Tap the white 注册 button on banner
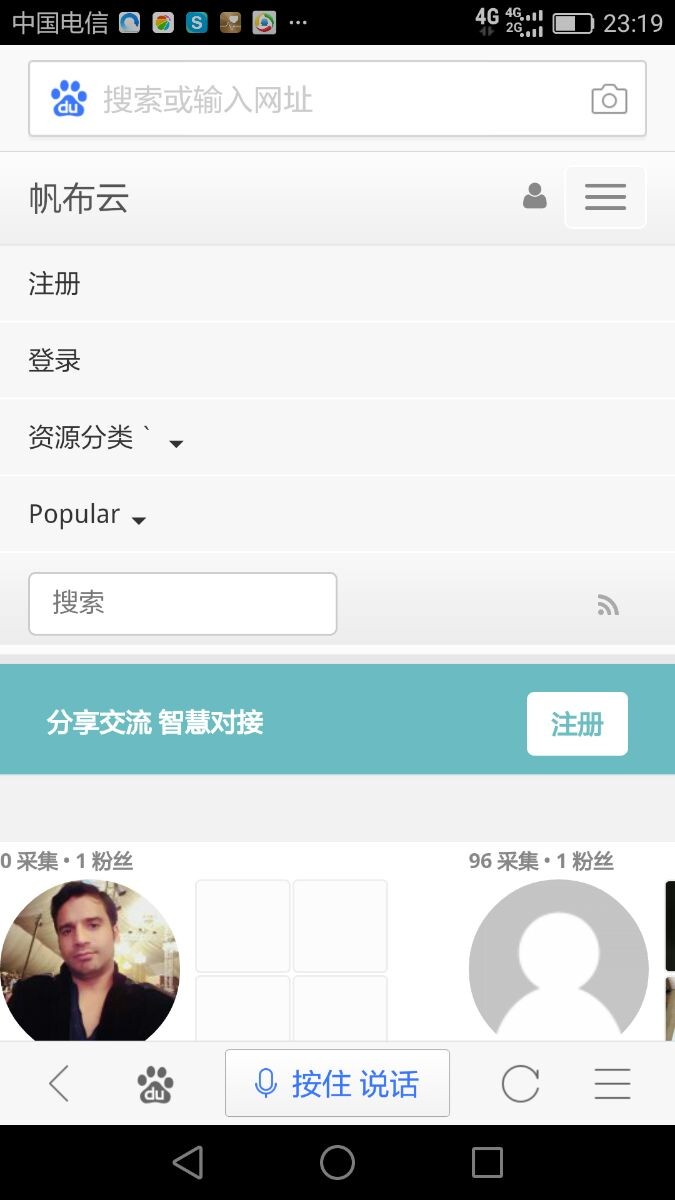 [577, 724]
